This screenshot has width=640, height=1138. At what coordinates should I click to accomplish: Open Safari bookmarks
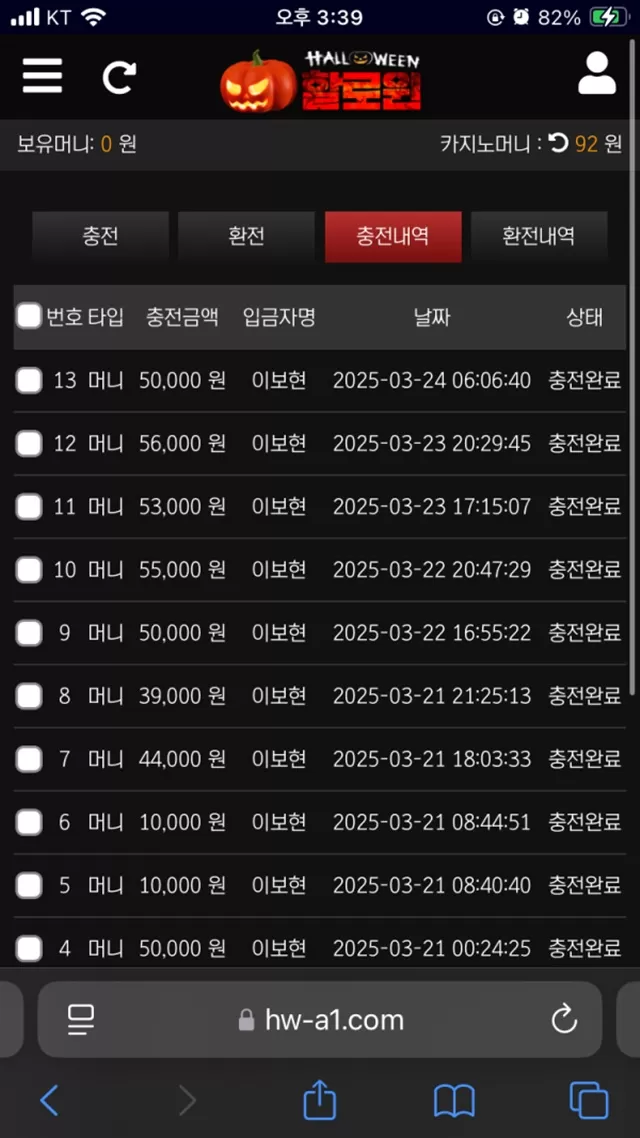tap(454, 1101)
